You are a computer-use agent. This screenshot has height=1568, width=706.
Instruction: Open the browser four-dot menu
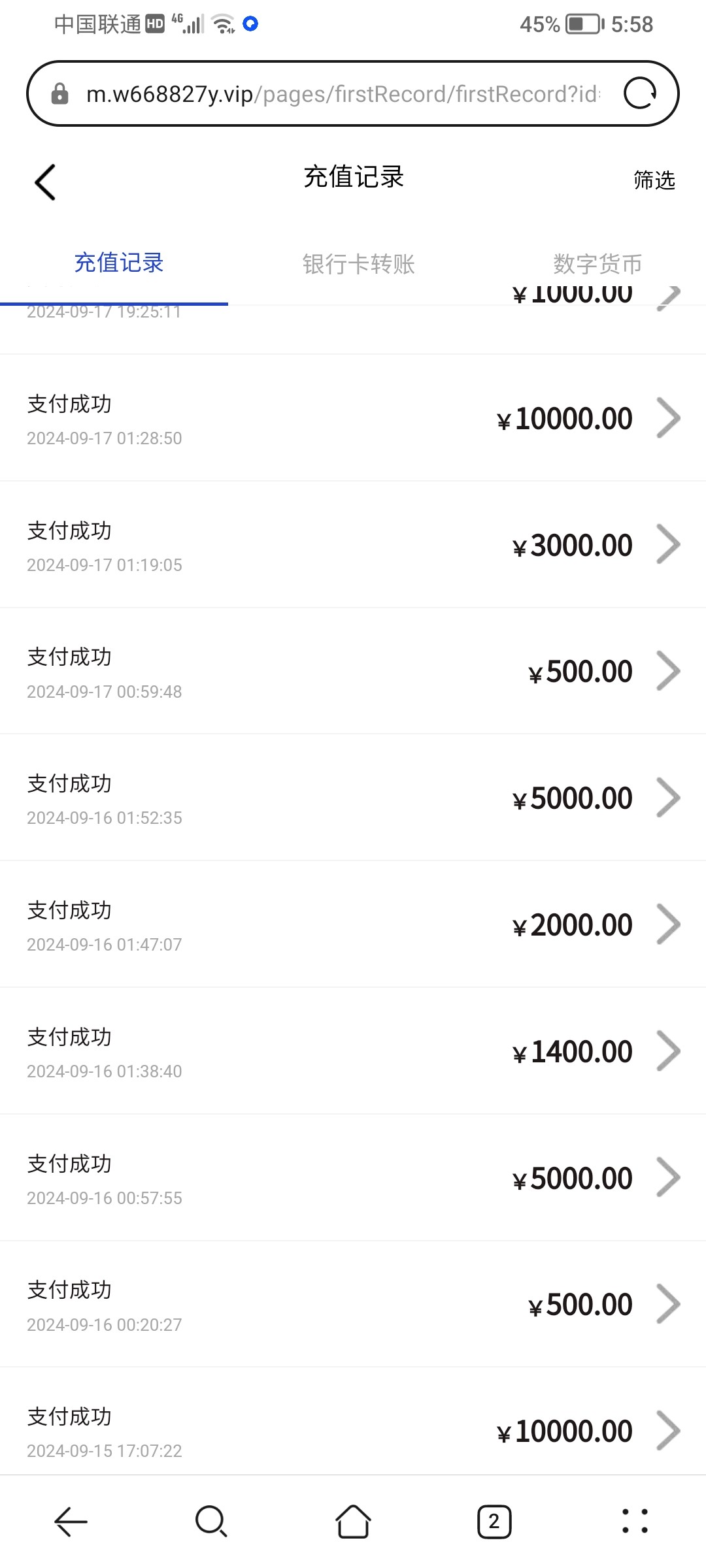coord(635,1522)
